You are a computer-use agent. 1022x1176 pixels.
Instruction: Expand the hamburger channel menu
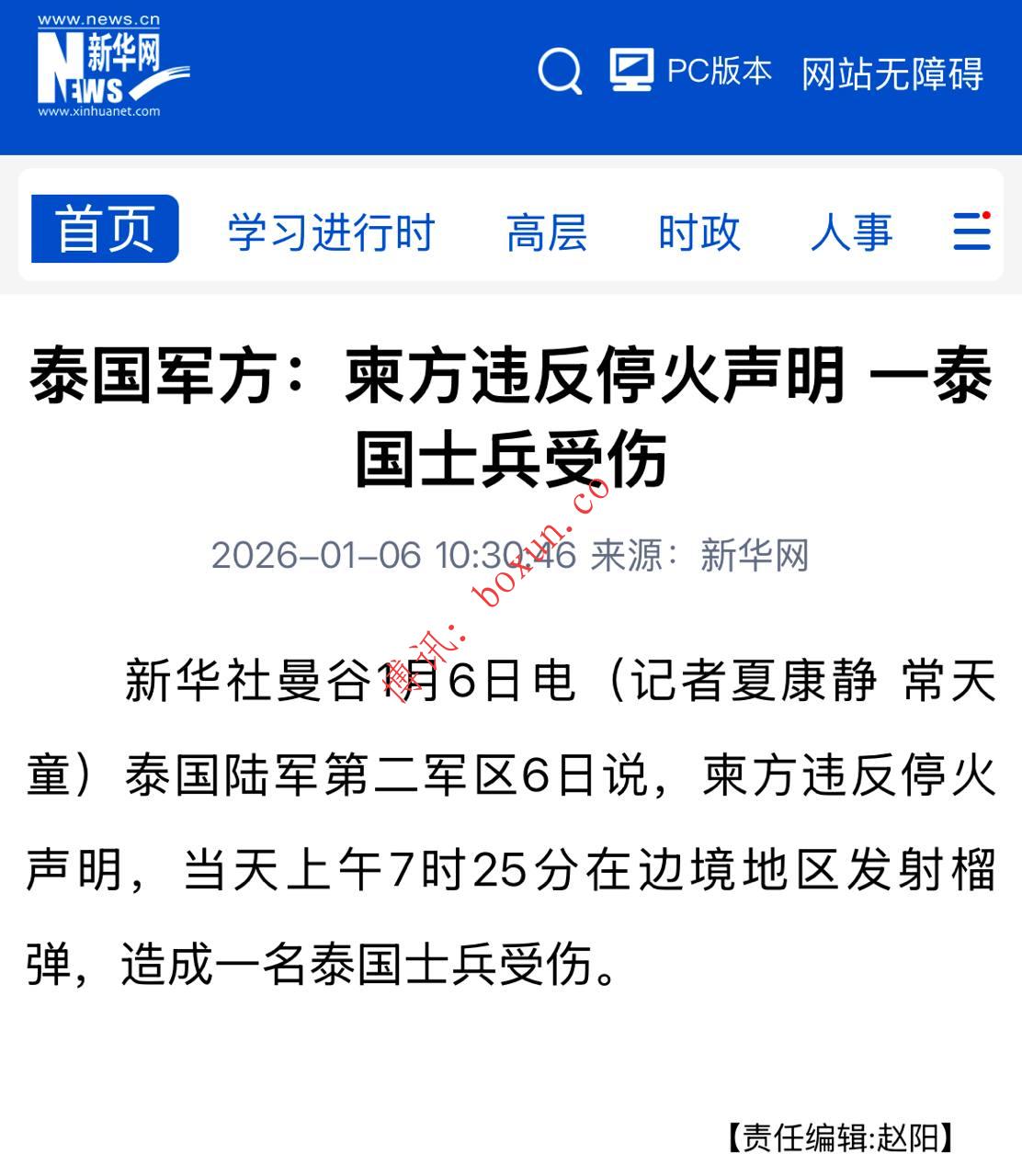pos(971,231)
